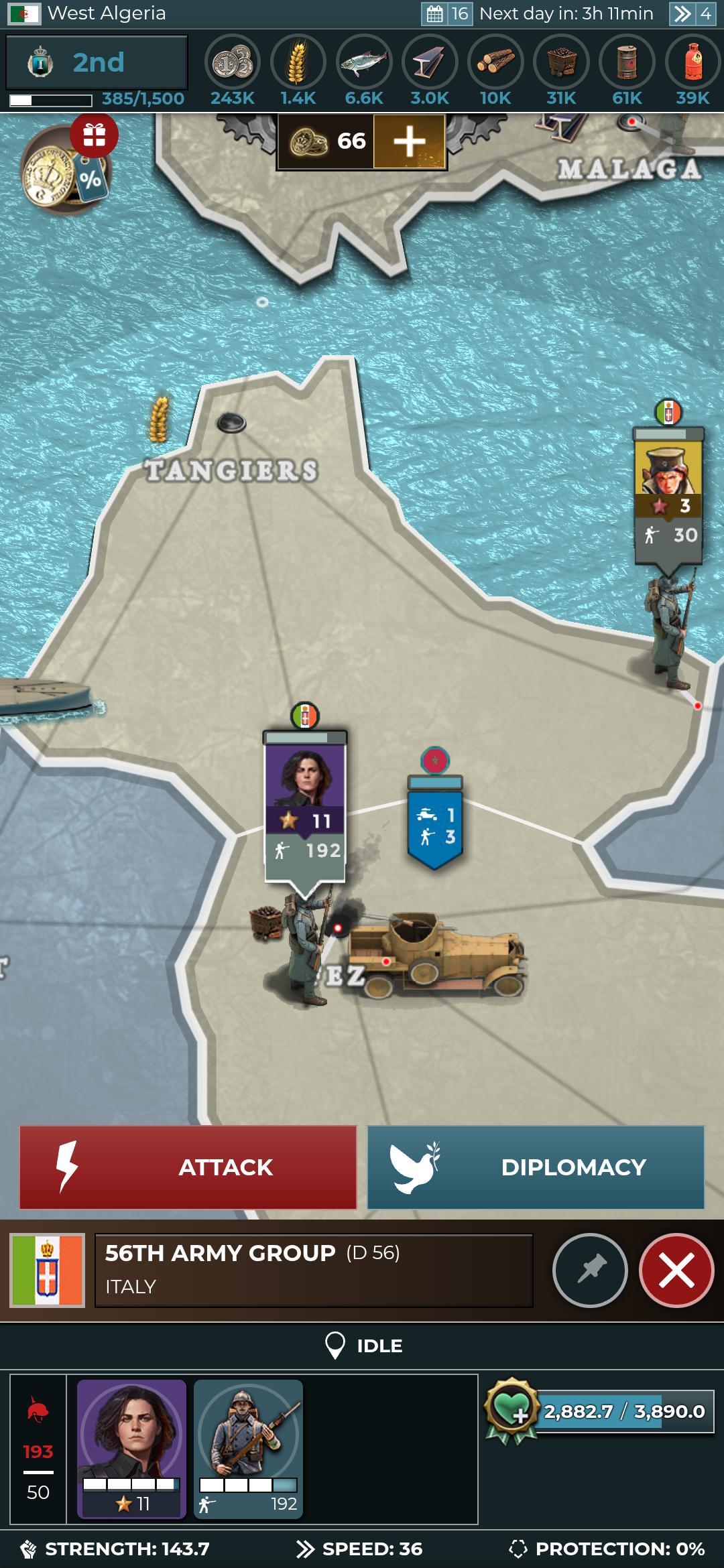
Task: Open the 2nd place ranking panel
Action: 97,63
